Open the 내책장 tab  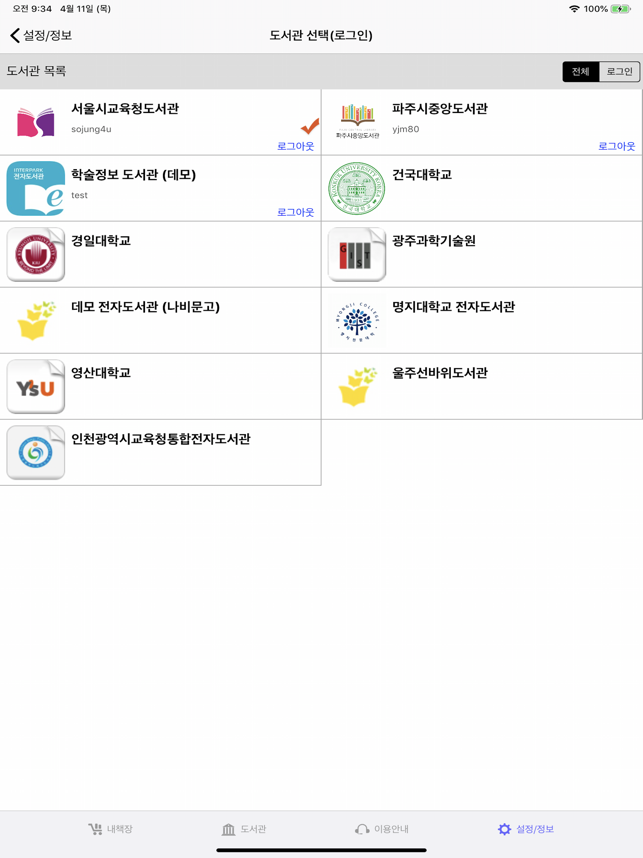click(110, 829)
